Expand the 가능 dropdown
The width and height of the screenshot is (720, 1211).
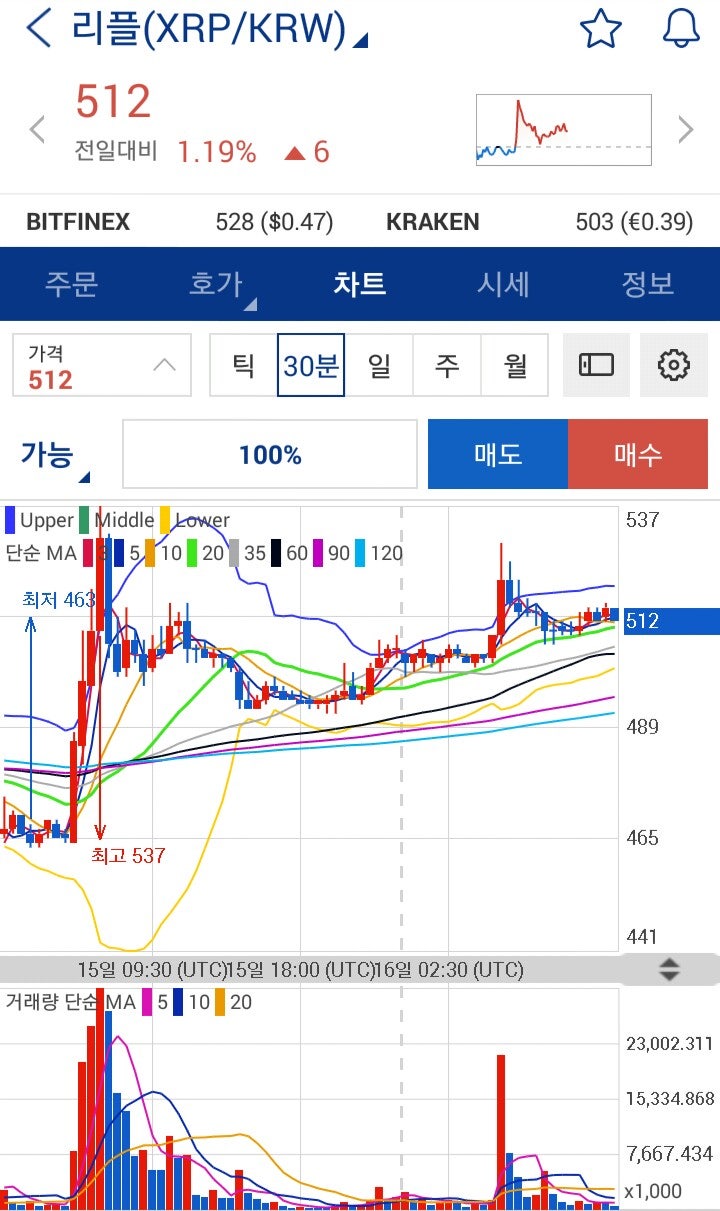(x=46, y=454)
